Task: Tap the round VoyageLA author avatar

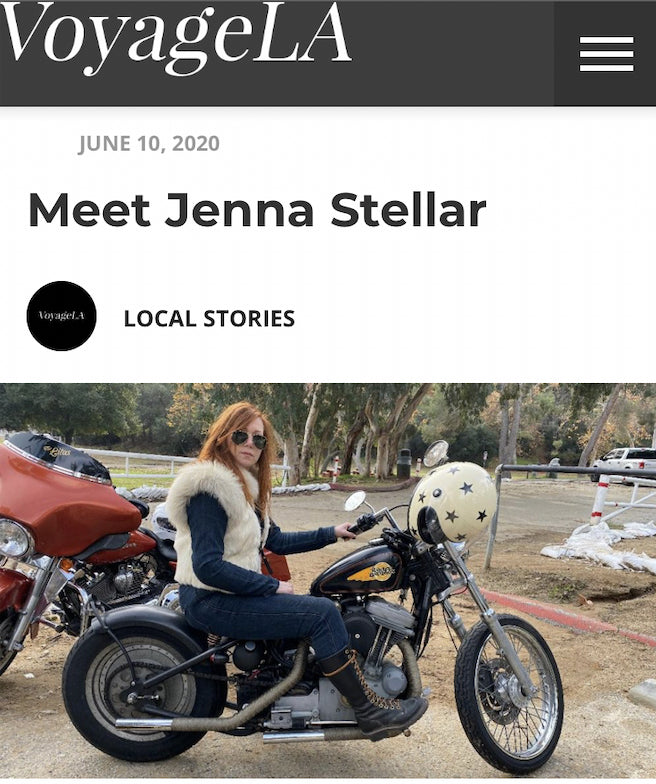Action: (x=62, y=316)
